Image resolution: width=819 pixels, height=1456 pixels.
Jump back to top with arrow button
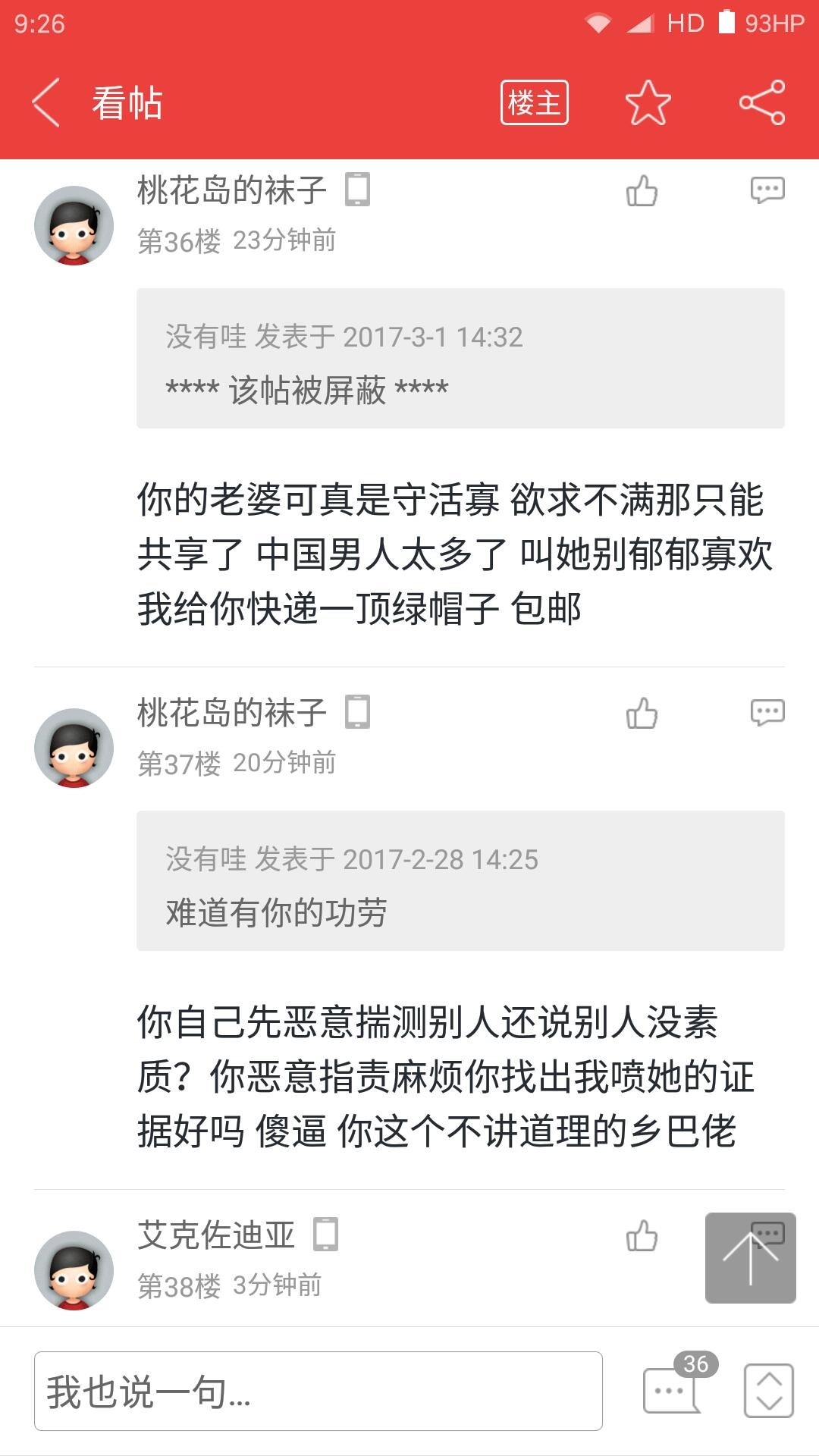pos(750,1258)
